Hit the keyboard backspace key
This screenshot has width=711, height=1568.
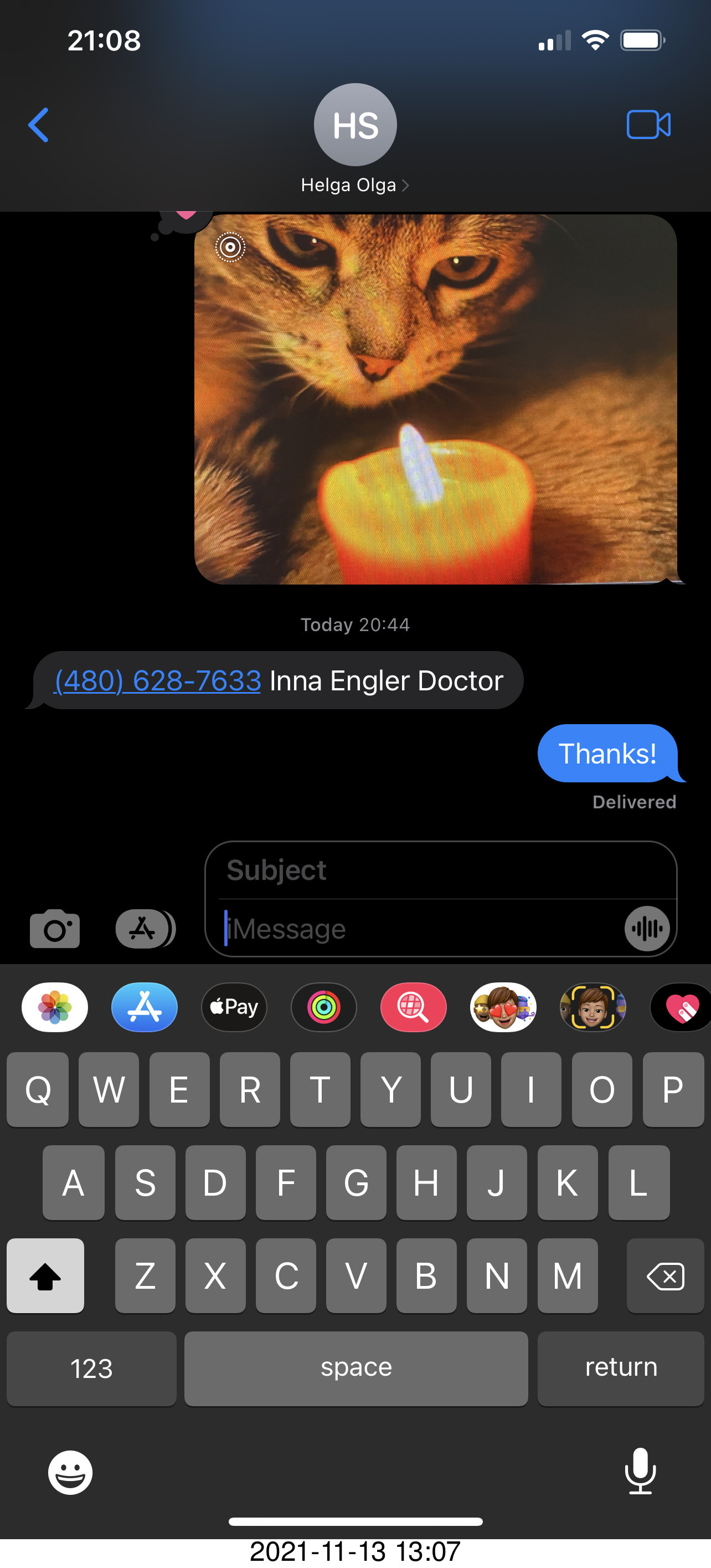(666, 1276)
